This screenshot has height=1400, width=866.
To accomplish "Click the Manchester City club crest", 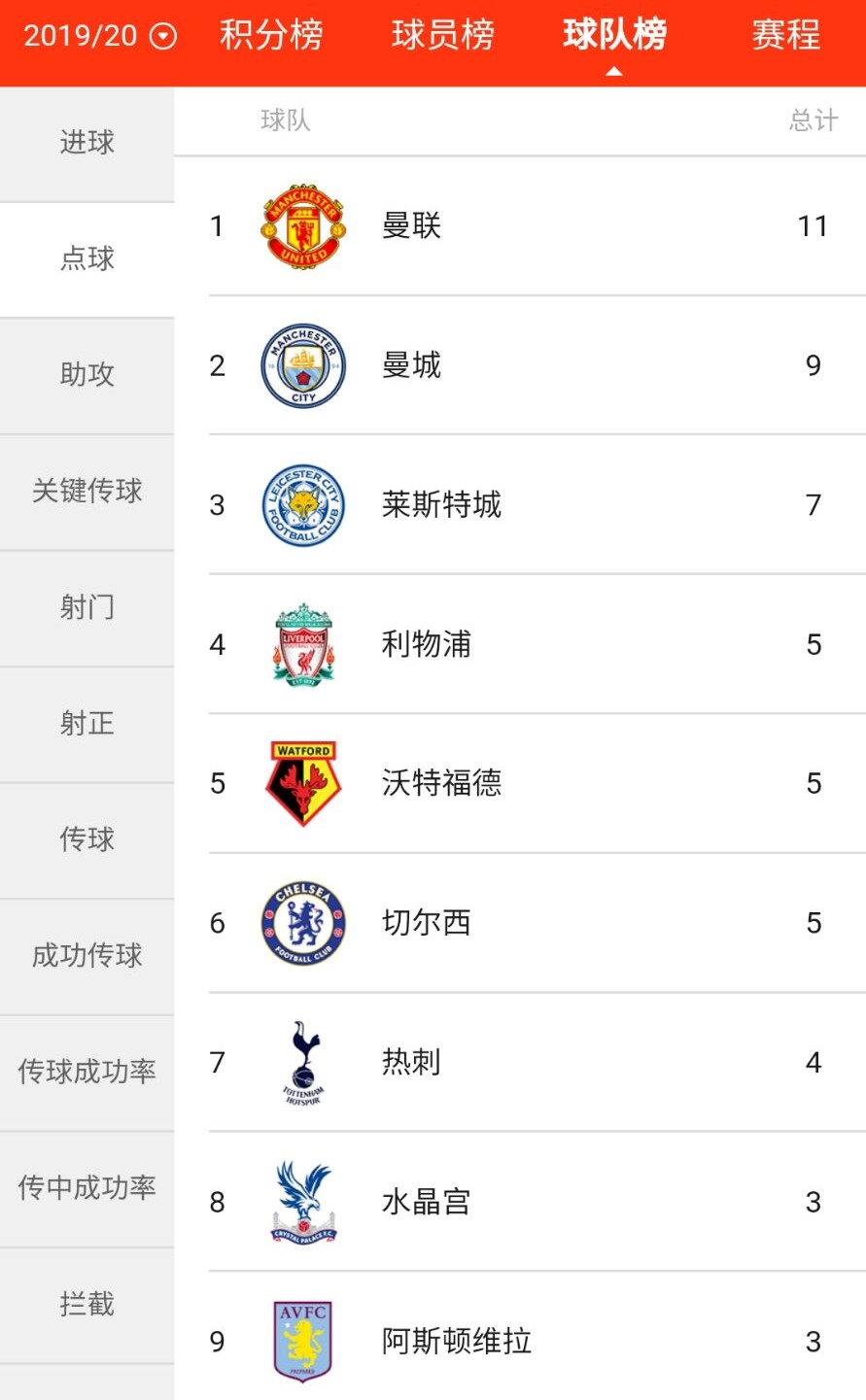I will (302, 365).
